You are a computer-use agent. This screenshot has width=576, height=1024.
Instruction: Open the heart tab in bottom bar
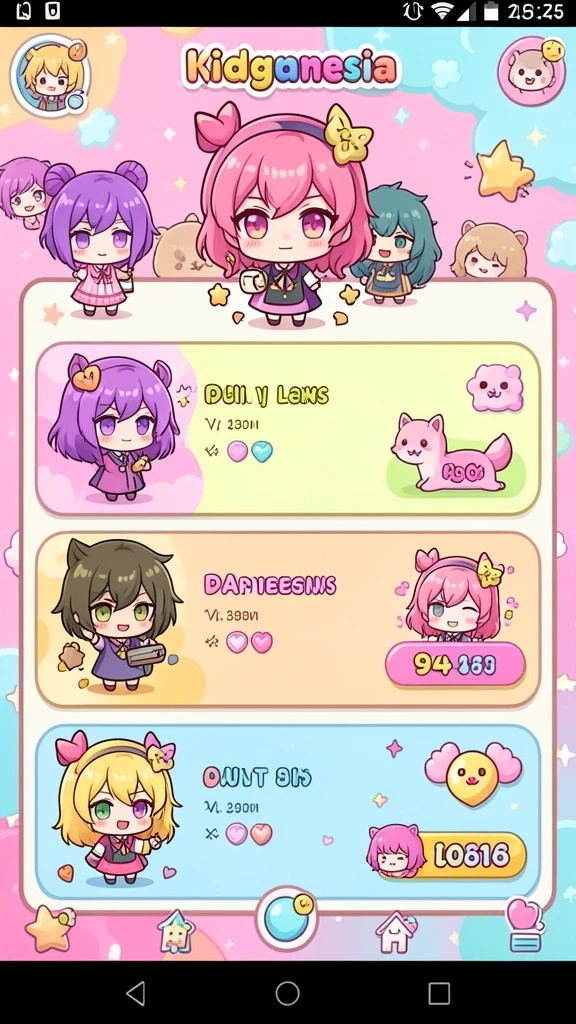(525, 924)
